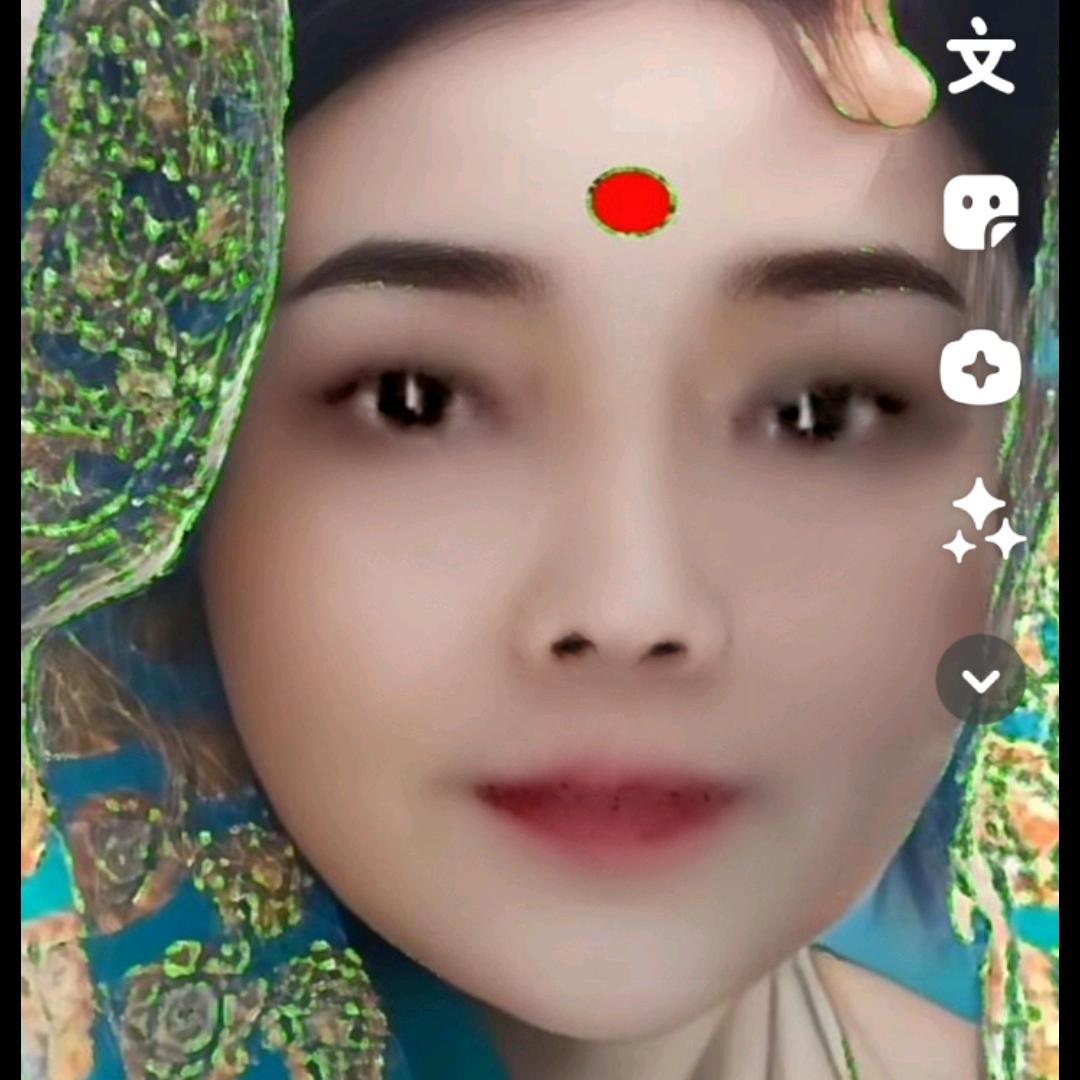
Task: Open the effects icon with the sparkle badge
Action: (x=980, y=367)
